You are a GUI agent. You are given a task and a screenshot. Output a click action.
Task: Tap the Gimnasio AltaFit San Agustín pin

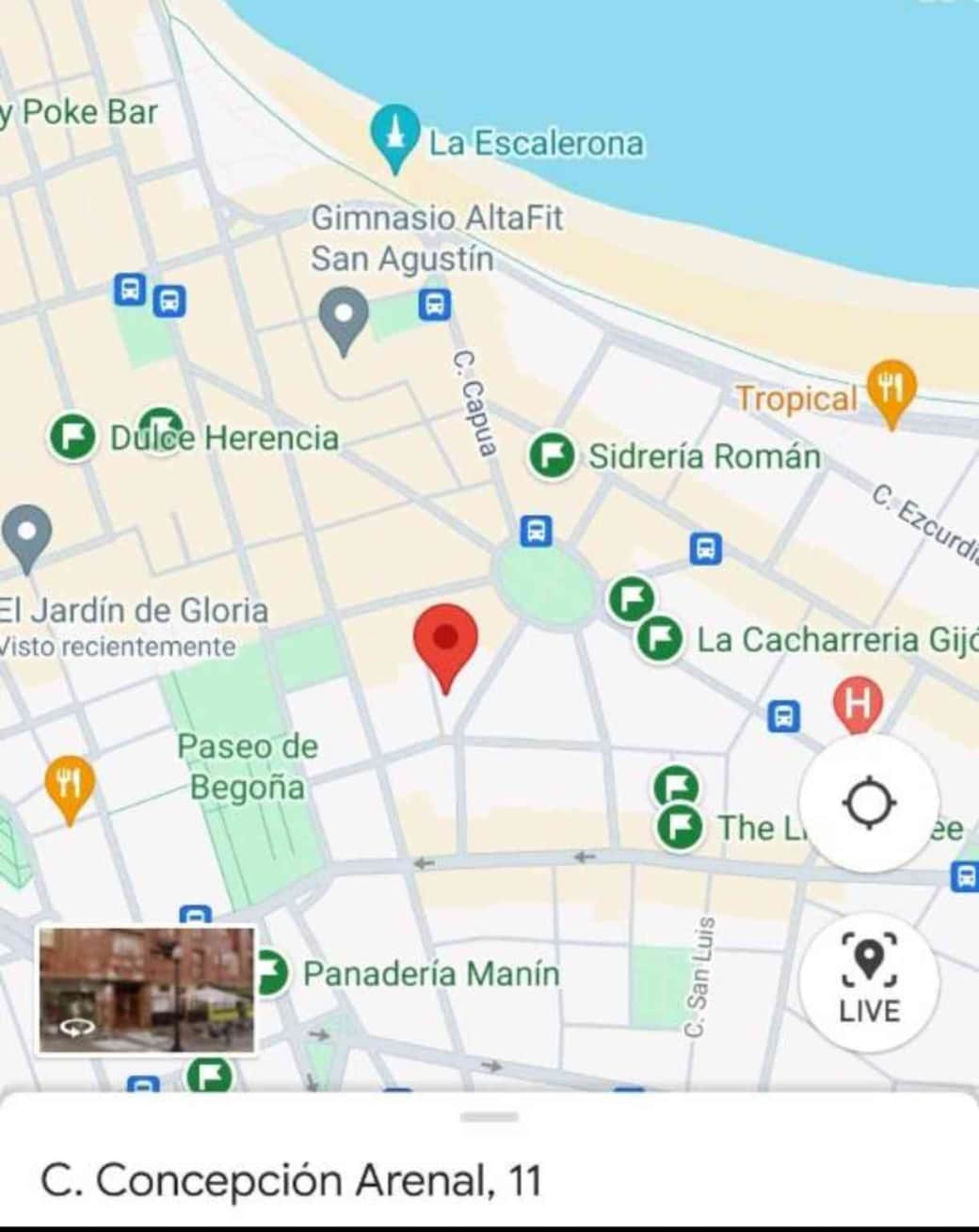coord(344,316)
